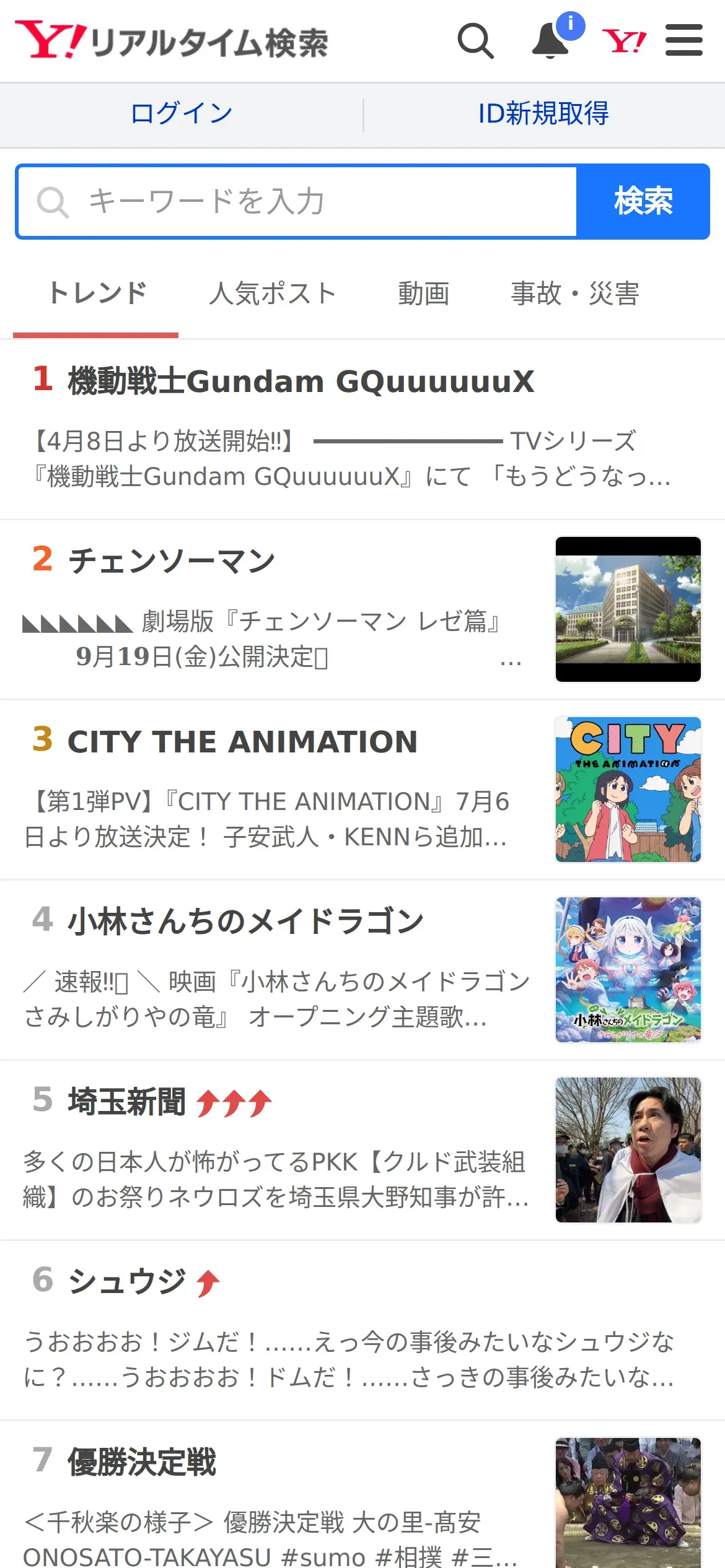Switch to the 人気ポスト tab

273,294
